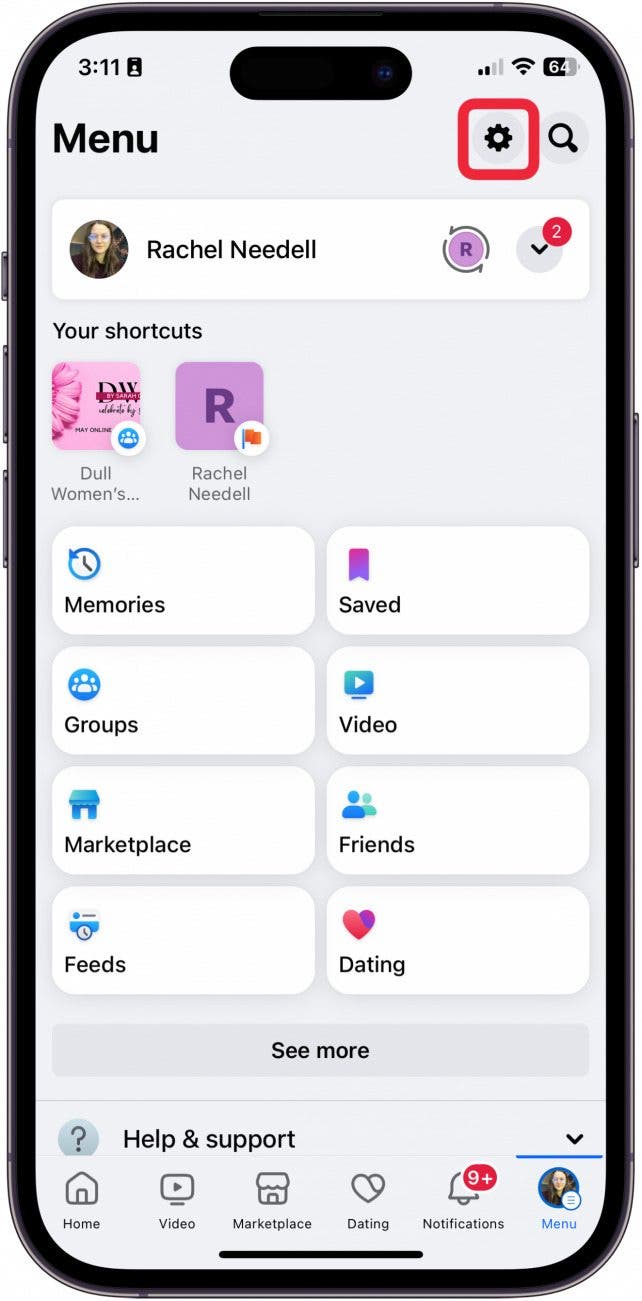Open the Video card in the grid
Image resolution: width=642 pixels, height=1301 pixels.
tap(457, 701)
